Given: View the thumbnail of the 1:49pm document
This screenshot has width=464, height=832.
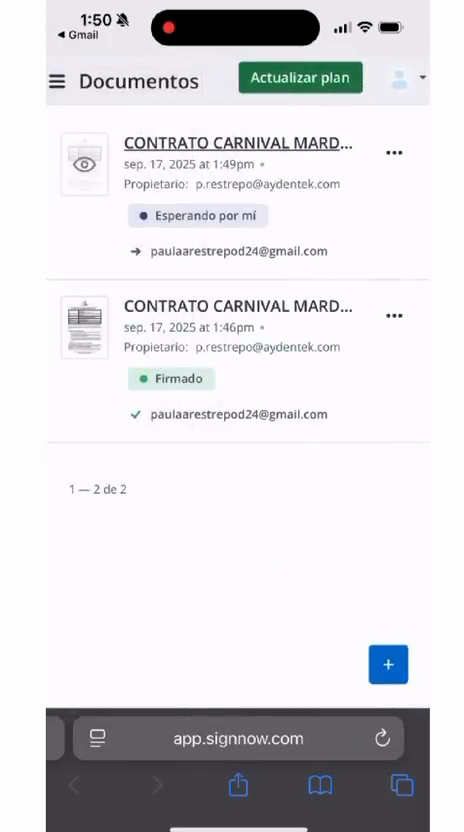Looking at the screenshot, I should [84, 164].
